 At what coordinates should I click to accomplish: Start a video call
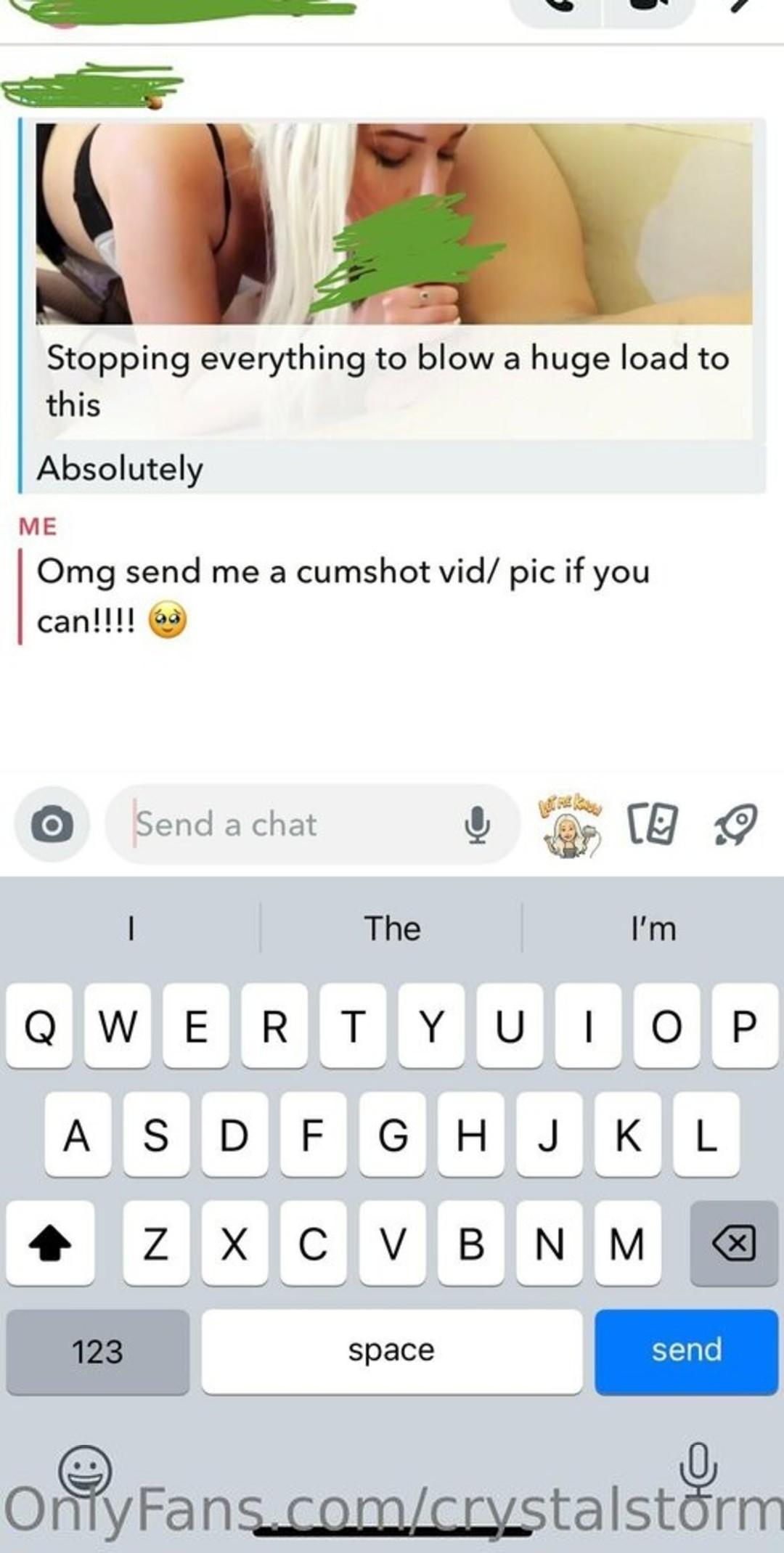(646, 9)
